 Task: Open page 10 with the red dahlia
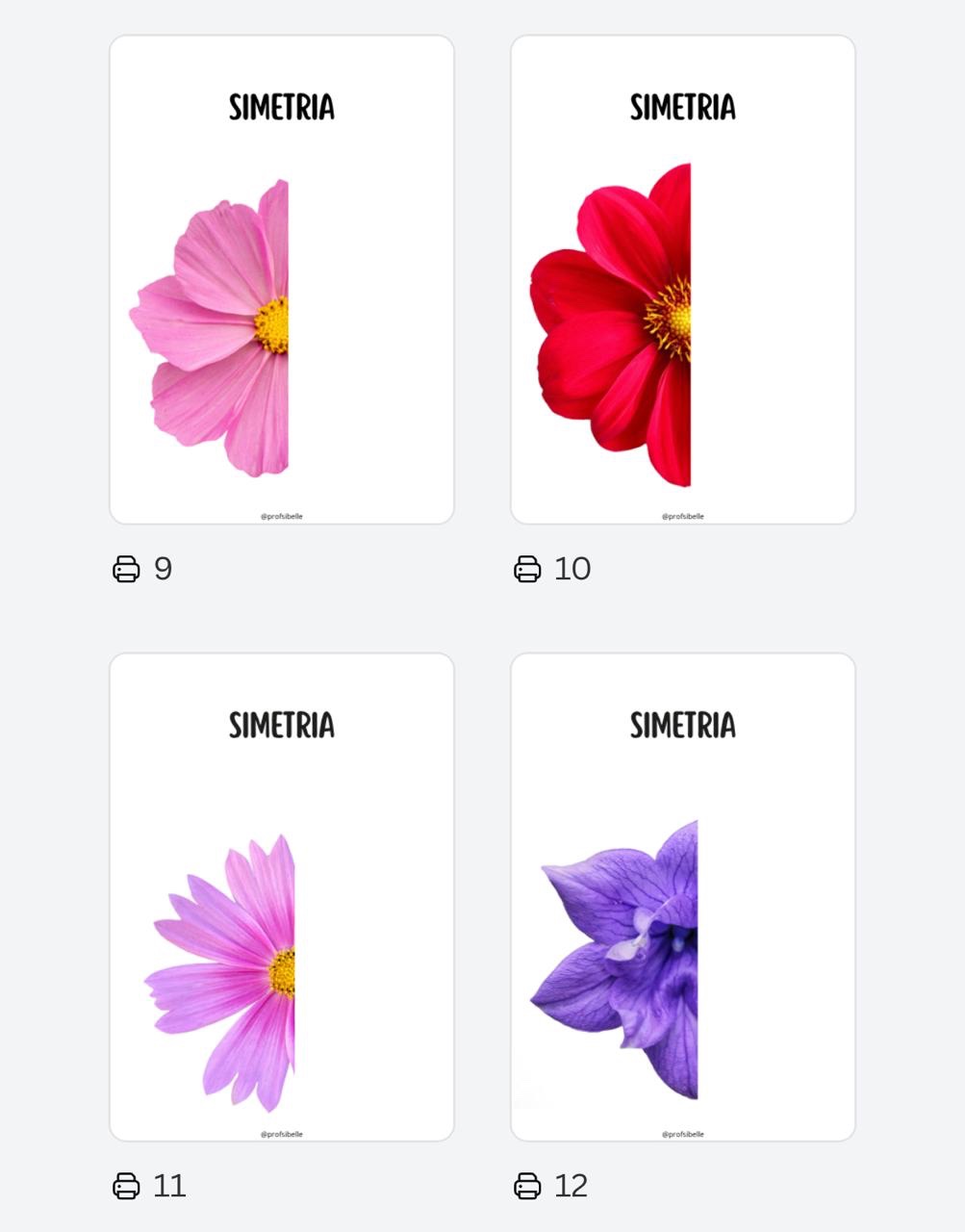point(683,280)
